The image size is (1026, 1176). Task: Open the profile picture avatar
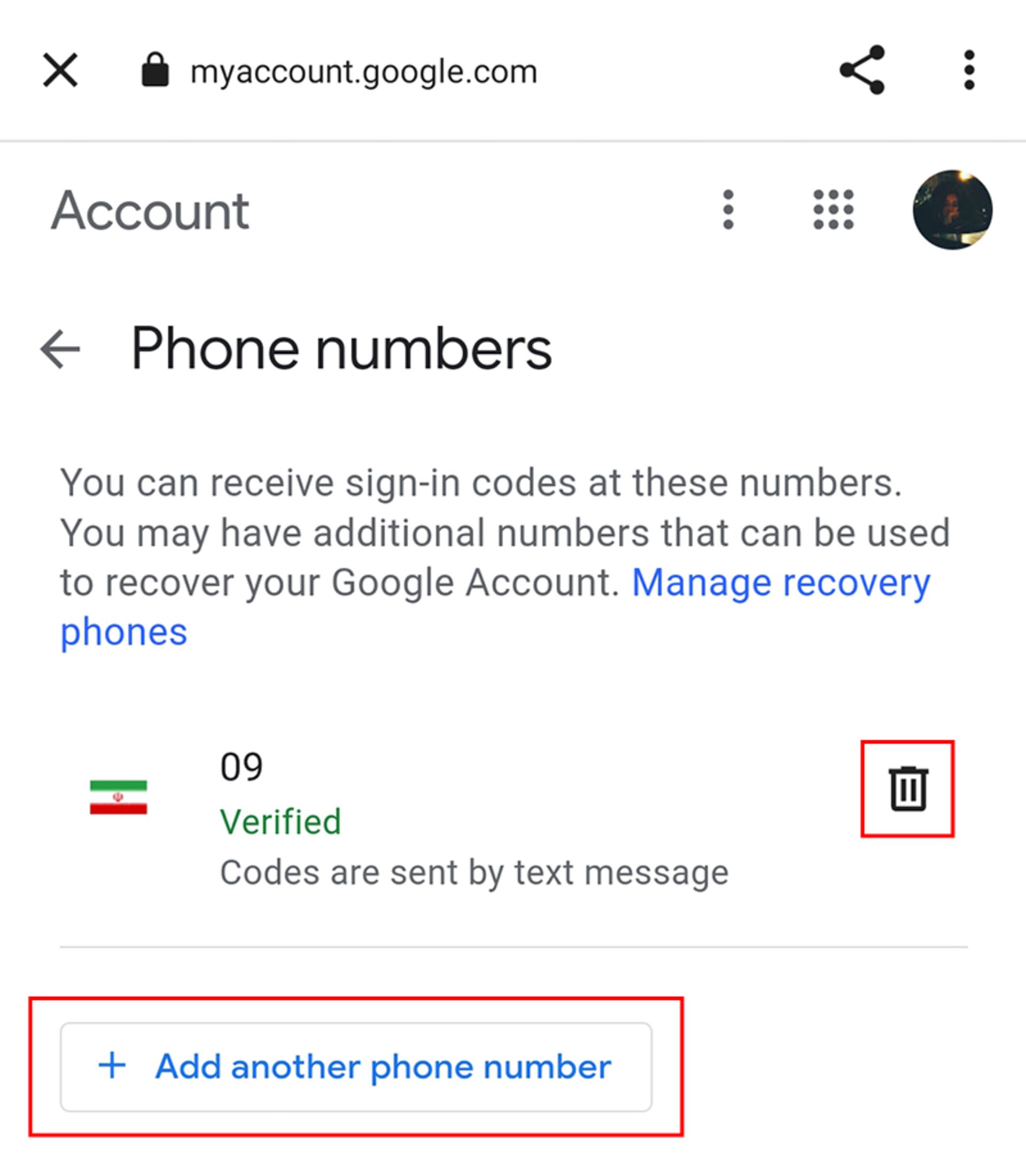[952, 209]
